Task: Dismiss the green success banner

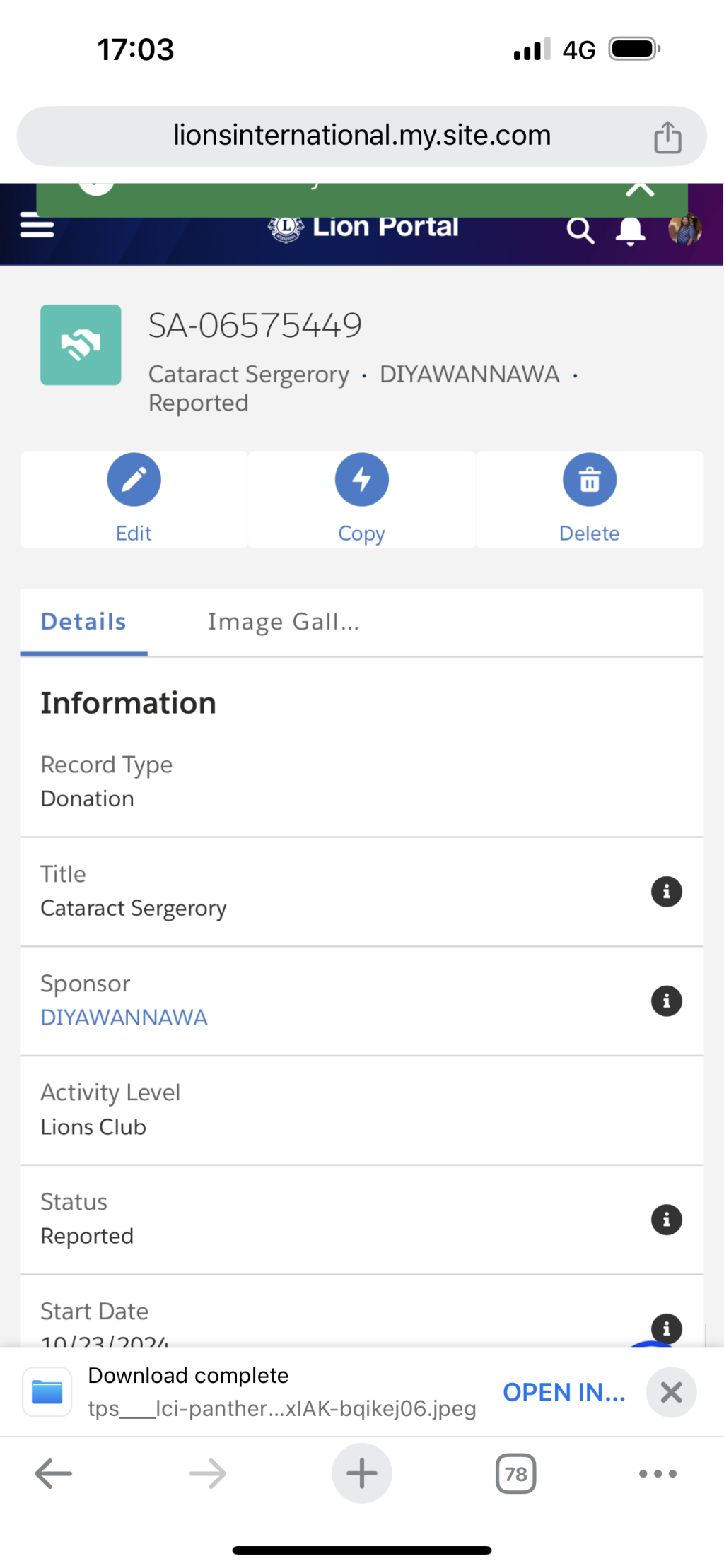Action: [x=639, y=189]
